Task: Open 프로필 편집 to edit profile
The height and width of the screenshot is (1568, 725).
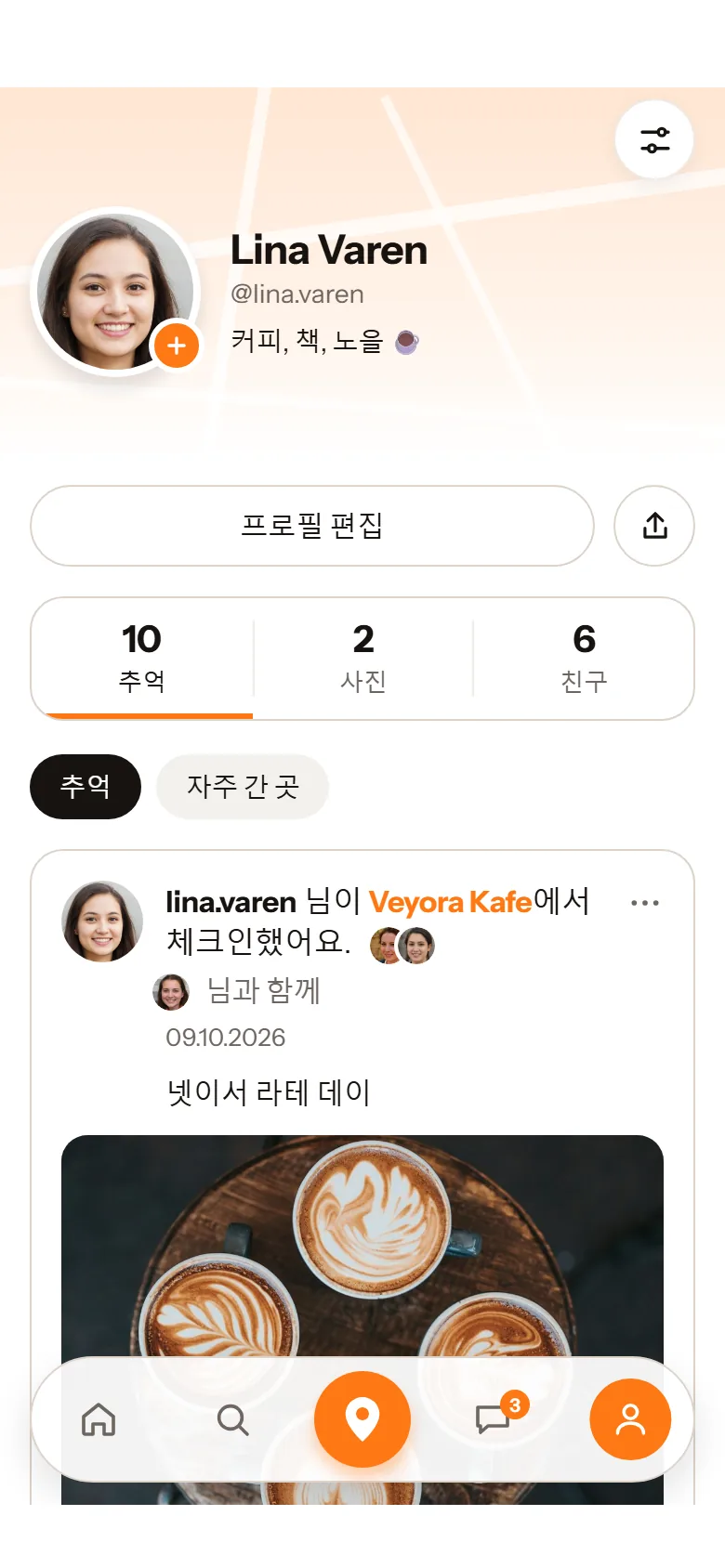Action: coord(312,526)
